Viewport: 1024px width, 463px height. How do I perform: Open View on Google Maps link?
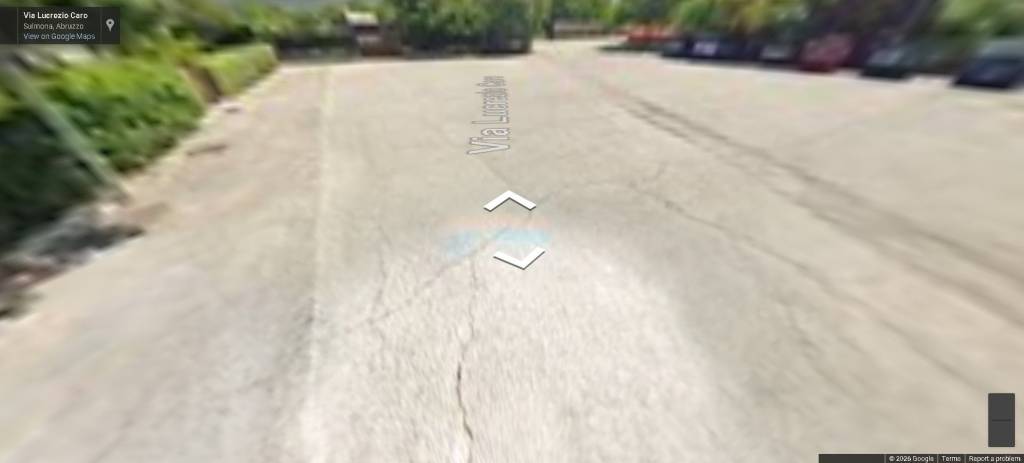click(x=59, y=36)
